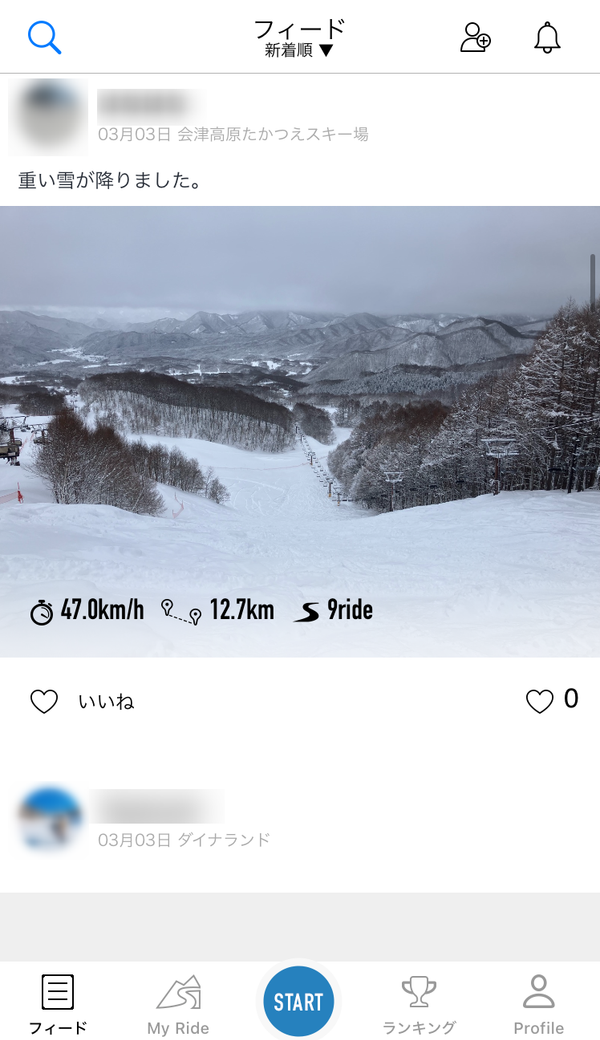The height and width of the screenshot is (1040, 600).
Task: Open the notifications bell
Action: (x=548, y=37)
